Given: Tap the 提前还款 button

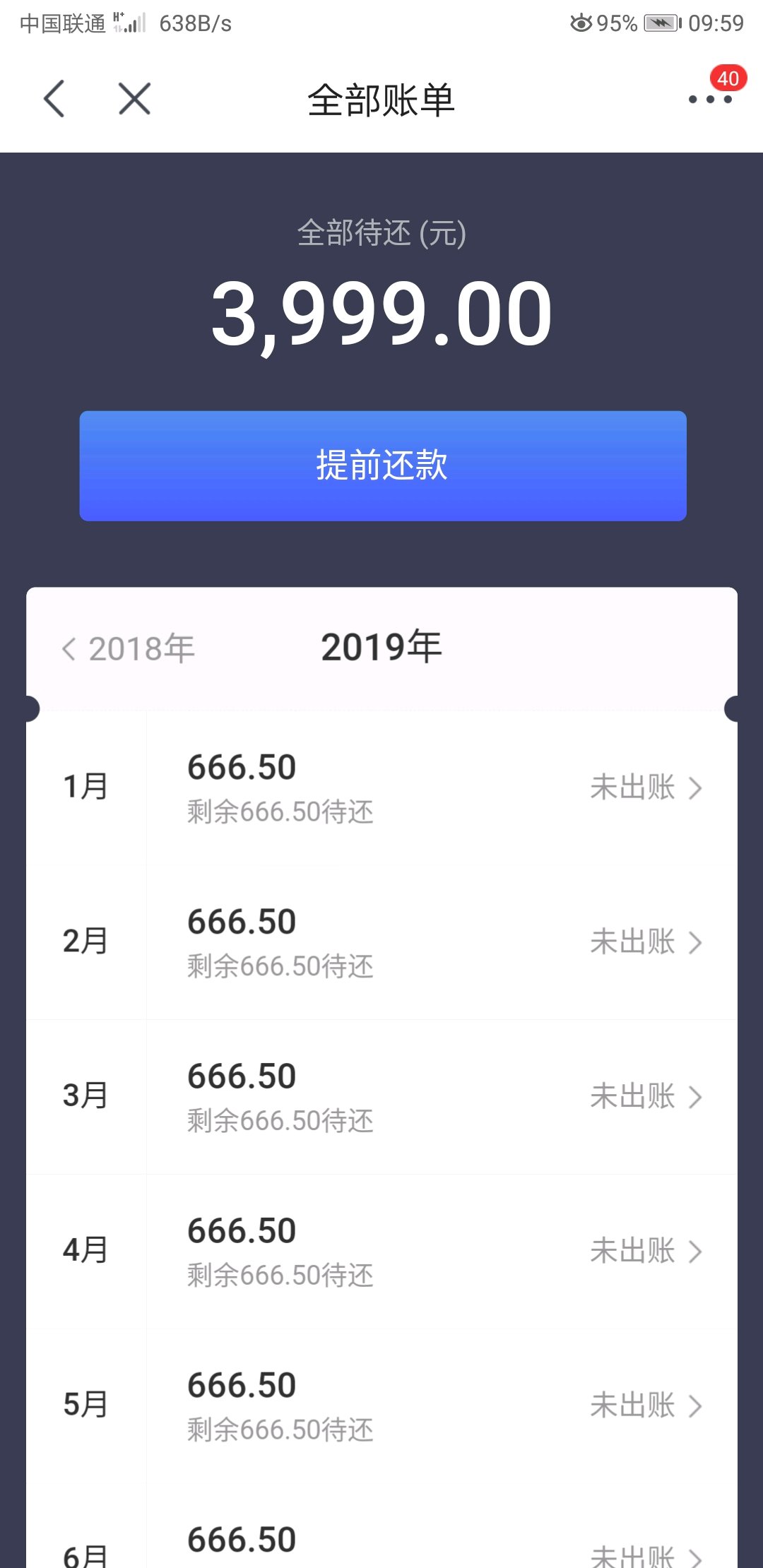Looking at the screenshot, I should click(382, 466).
